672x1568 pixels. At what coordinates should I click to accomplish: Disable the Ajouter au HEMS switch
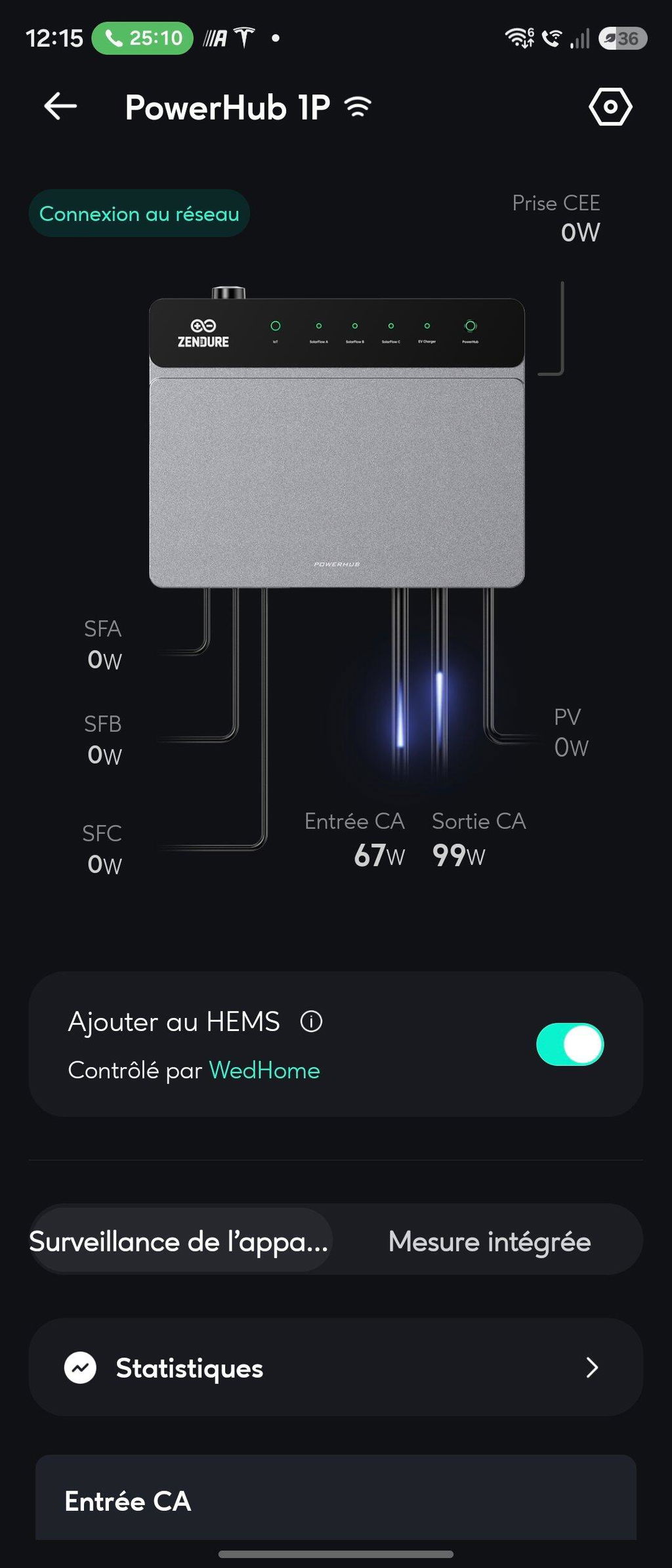(570, 1044)
